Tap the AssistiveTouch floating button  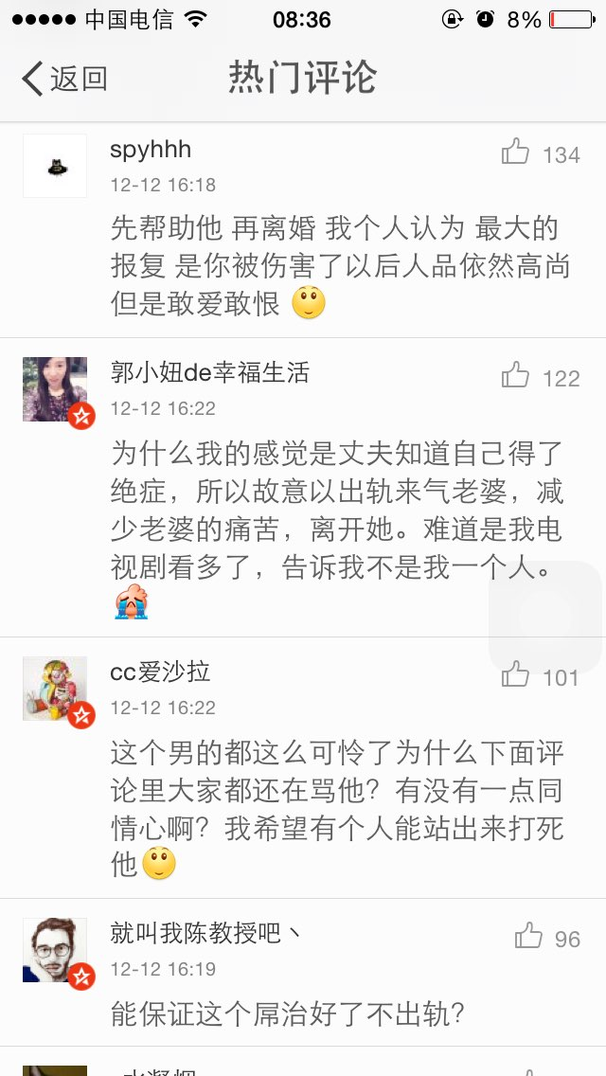(x=547, y=617)
